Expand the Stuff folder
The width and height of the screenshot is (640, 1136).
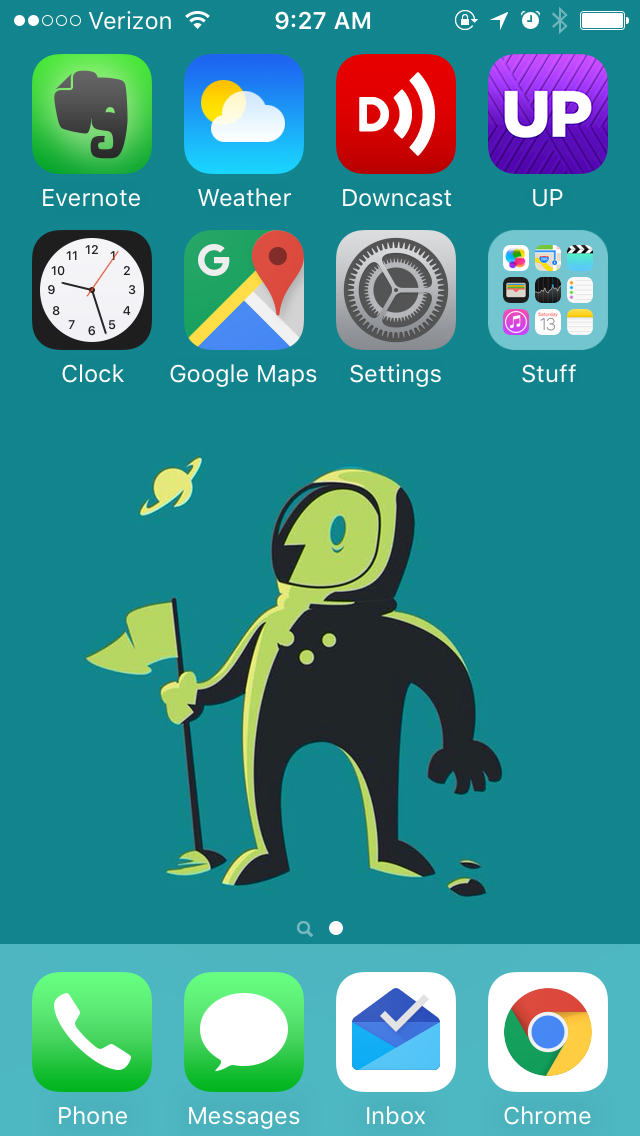click(x=548, y=290)
